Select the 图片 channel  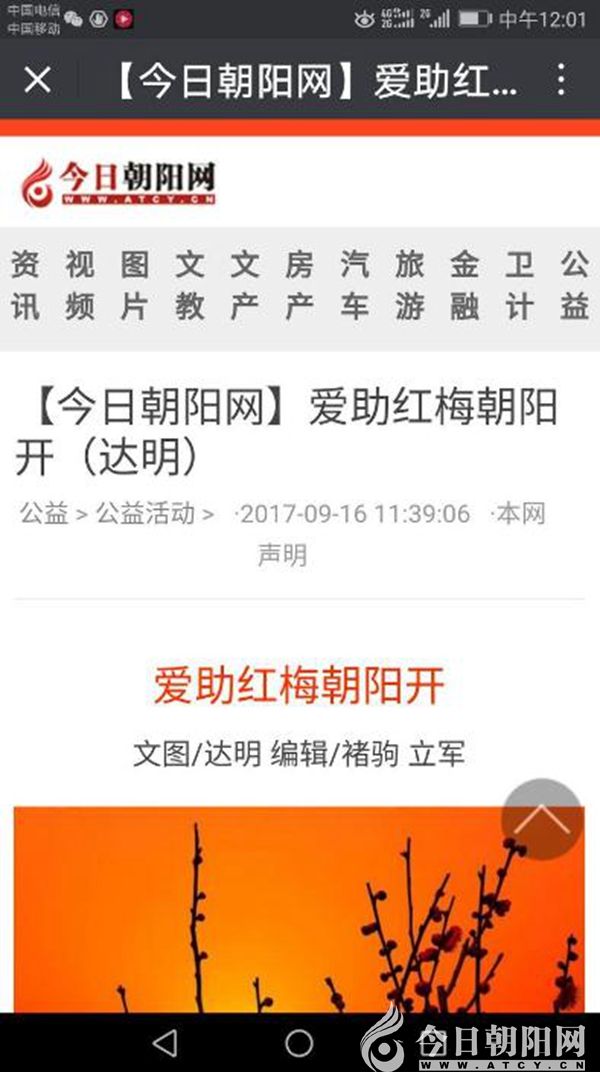point(135,286)
